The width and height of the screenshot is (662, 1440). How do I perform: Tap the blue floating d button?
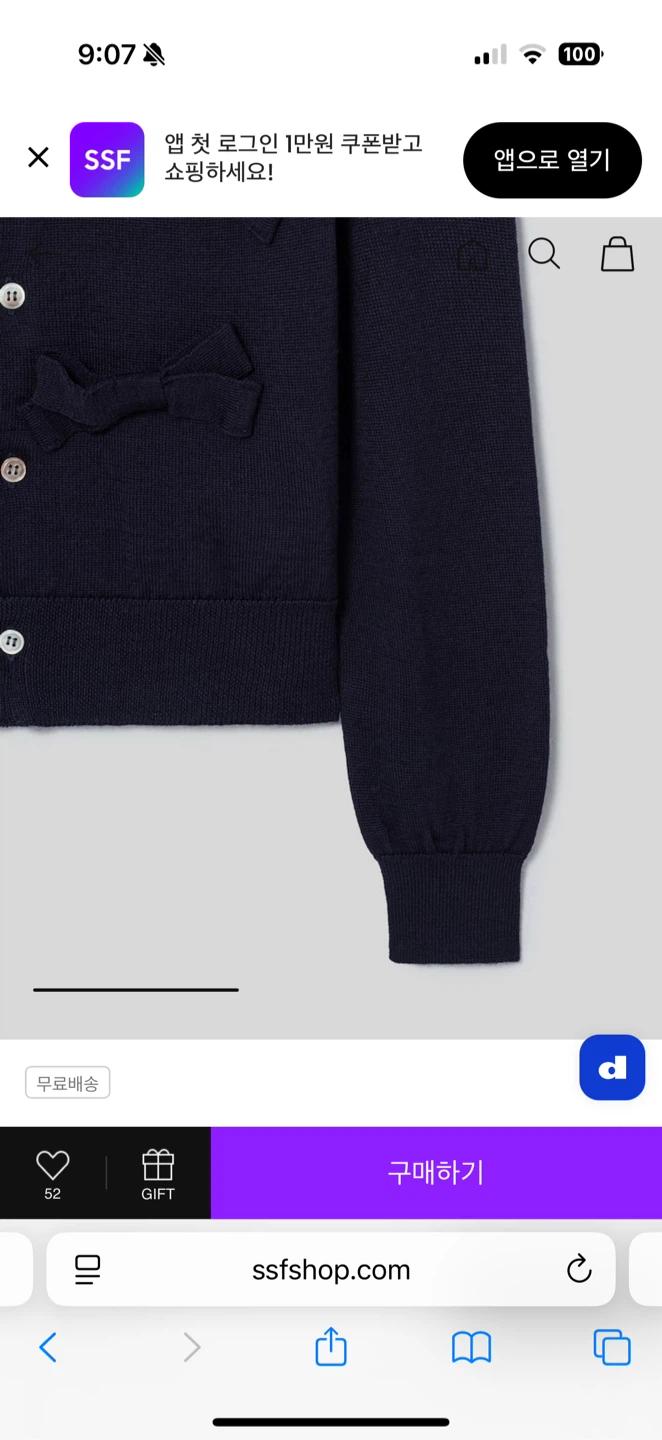[612, 1068]
